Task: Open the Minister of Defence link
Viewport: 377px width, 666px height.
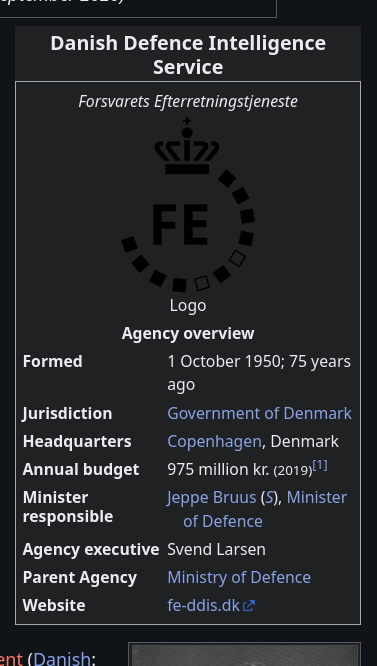Action: pyautogui.click(x=265, y=509)
